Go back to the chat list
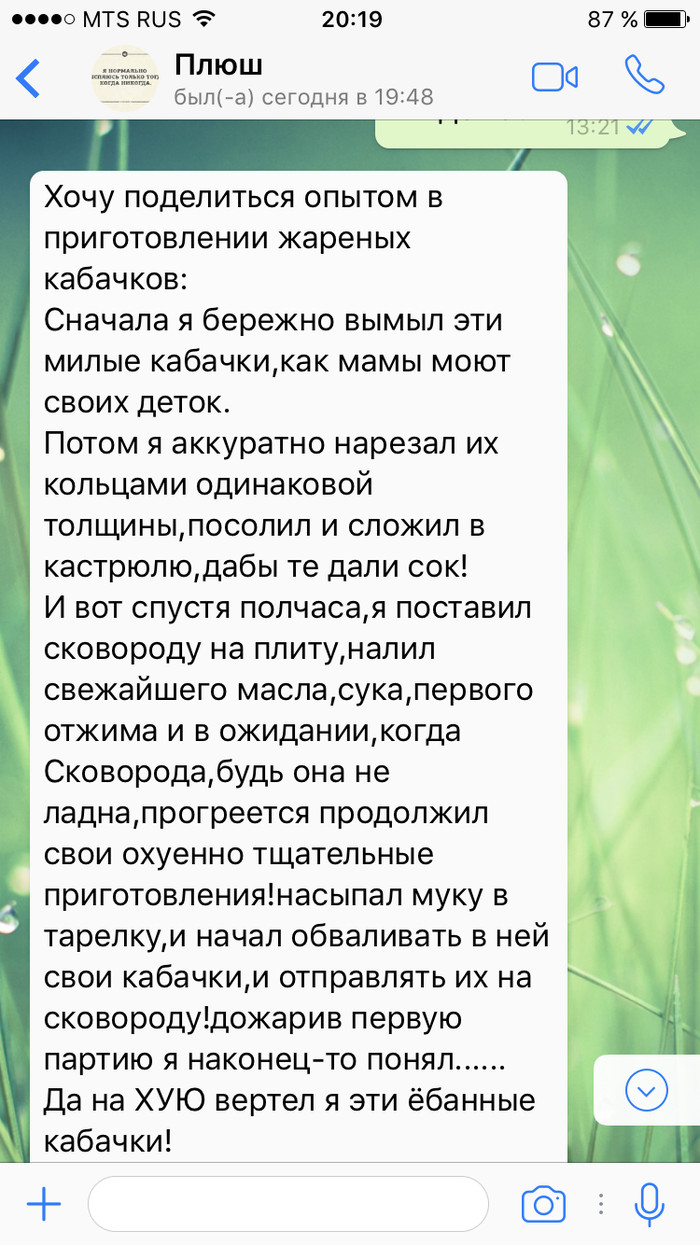Screen dimensions: 700x1245 pyautogui.click(x=29, y=78)
